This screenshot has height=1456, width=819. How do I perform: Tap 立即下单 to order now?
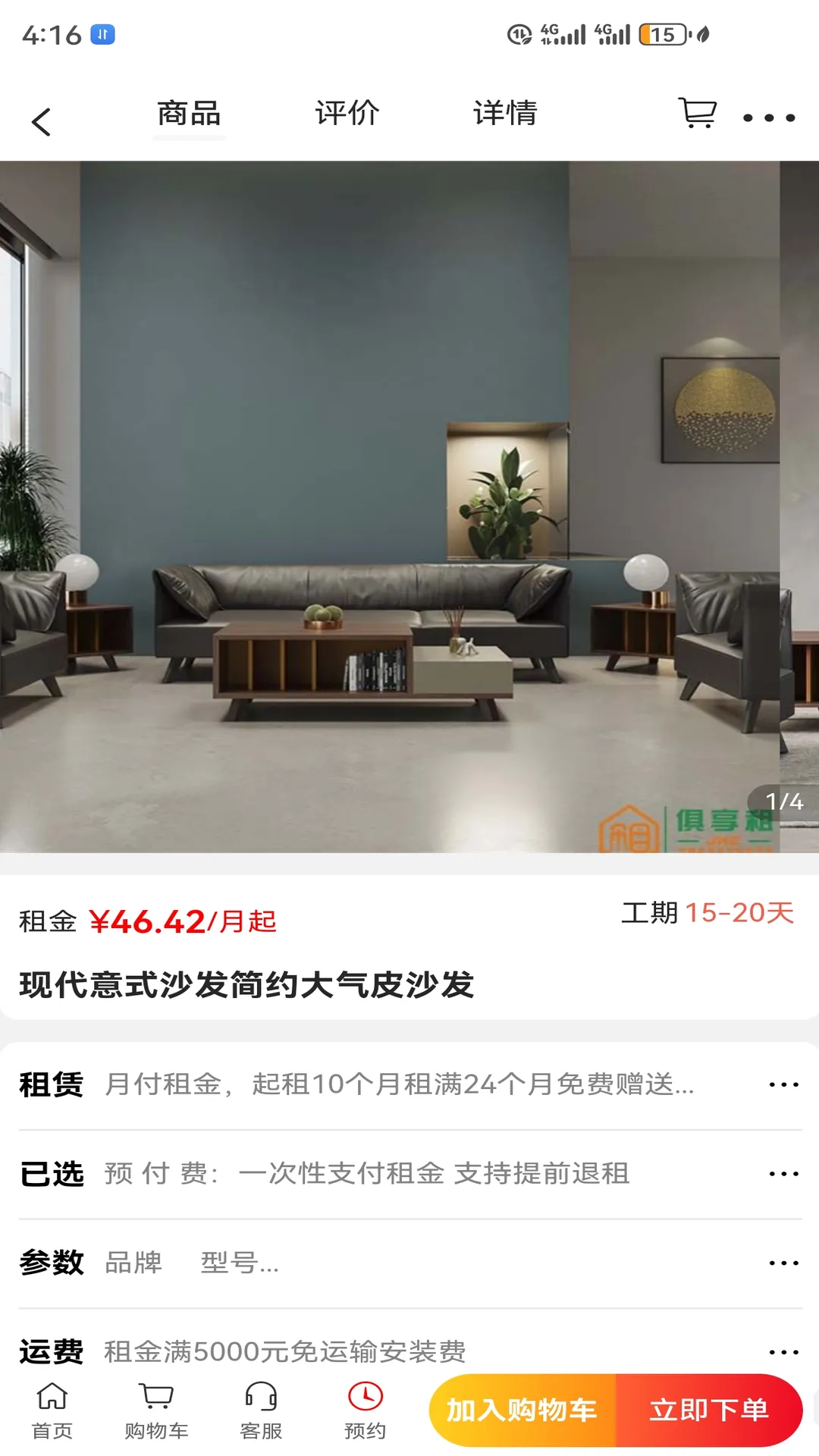(709, 1410)
